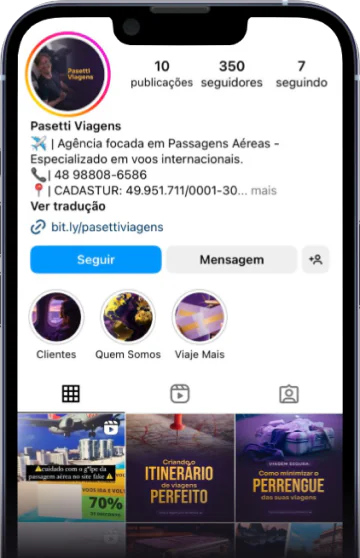View the 7 seguindo list
Screen dimensions: 360x558
[301, 74]
